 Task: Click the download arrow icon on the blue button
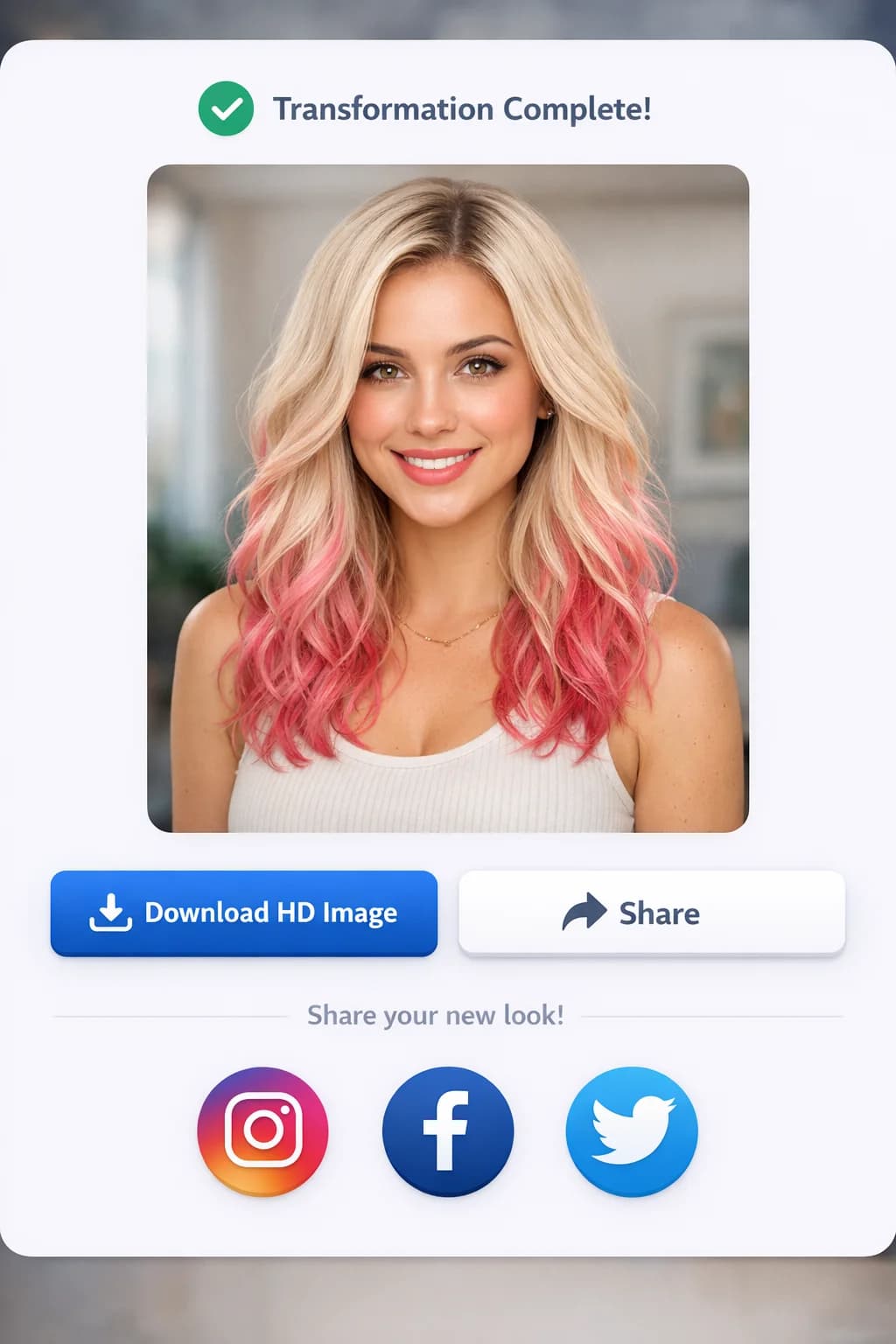(109, 913)
